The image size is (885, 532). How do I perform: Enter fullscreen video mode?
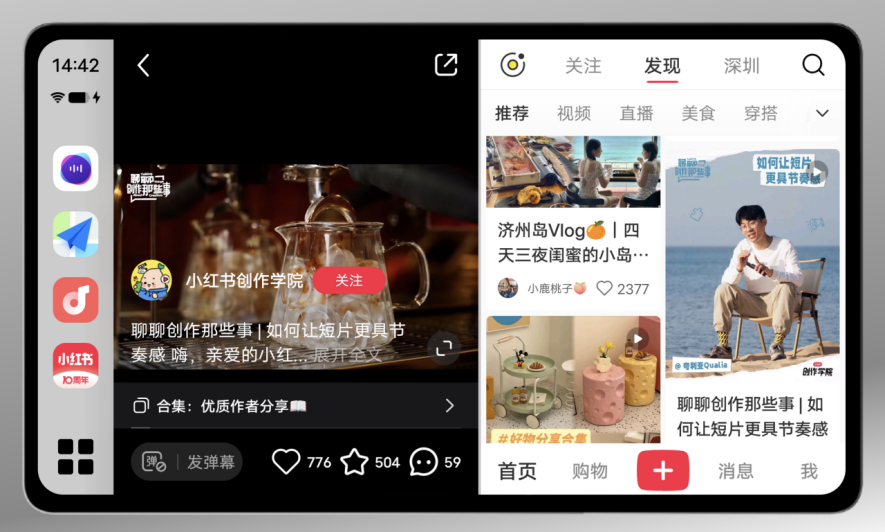442,348
